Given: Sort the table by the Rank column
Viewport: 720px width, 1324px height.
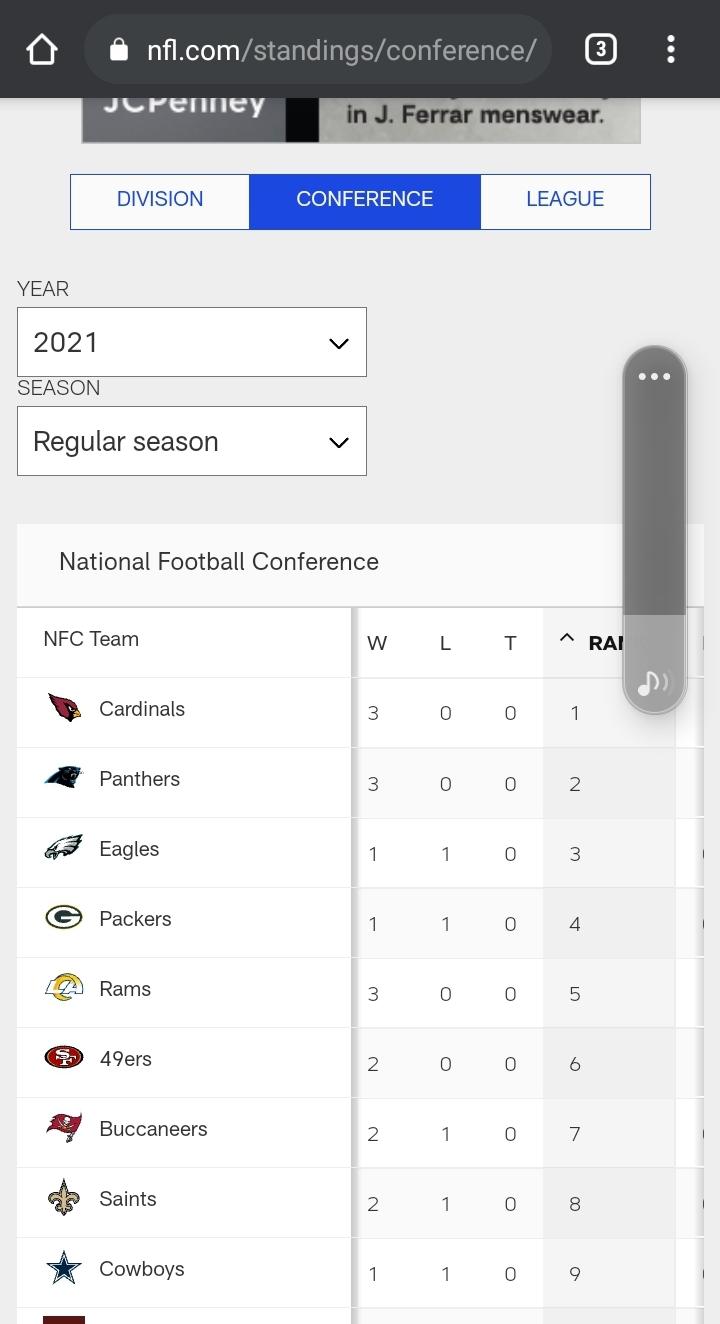Looking at the screenshot, I should [595, 642].
